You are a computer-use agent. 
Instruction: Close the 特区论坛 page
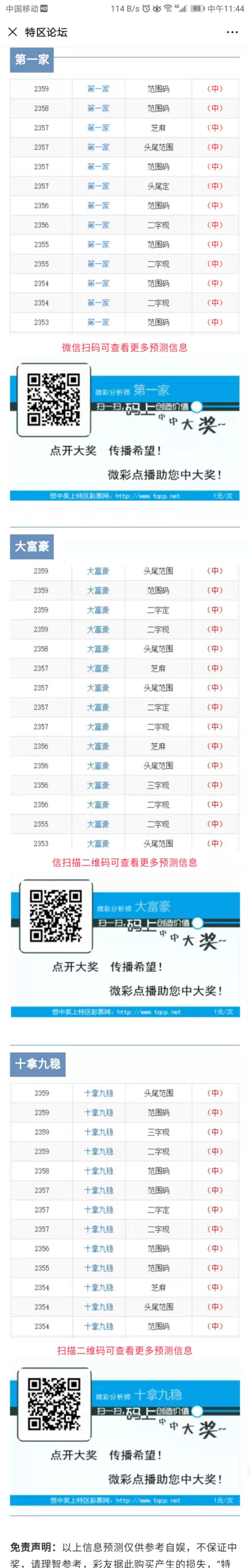13,32
